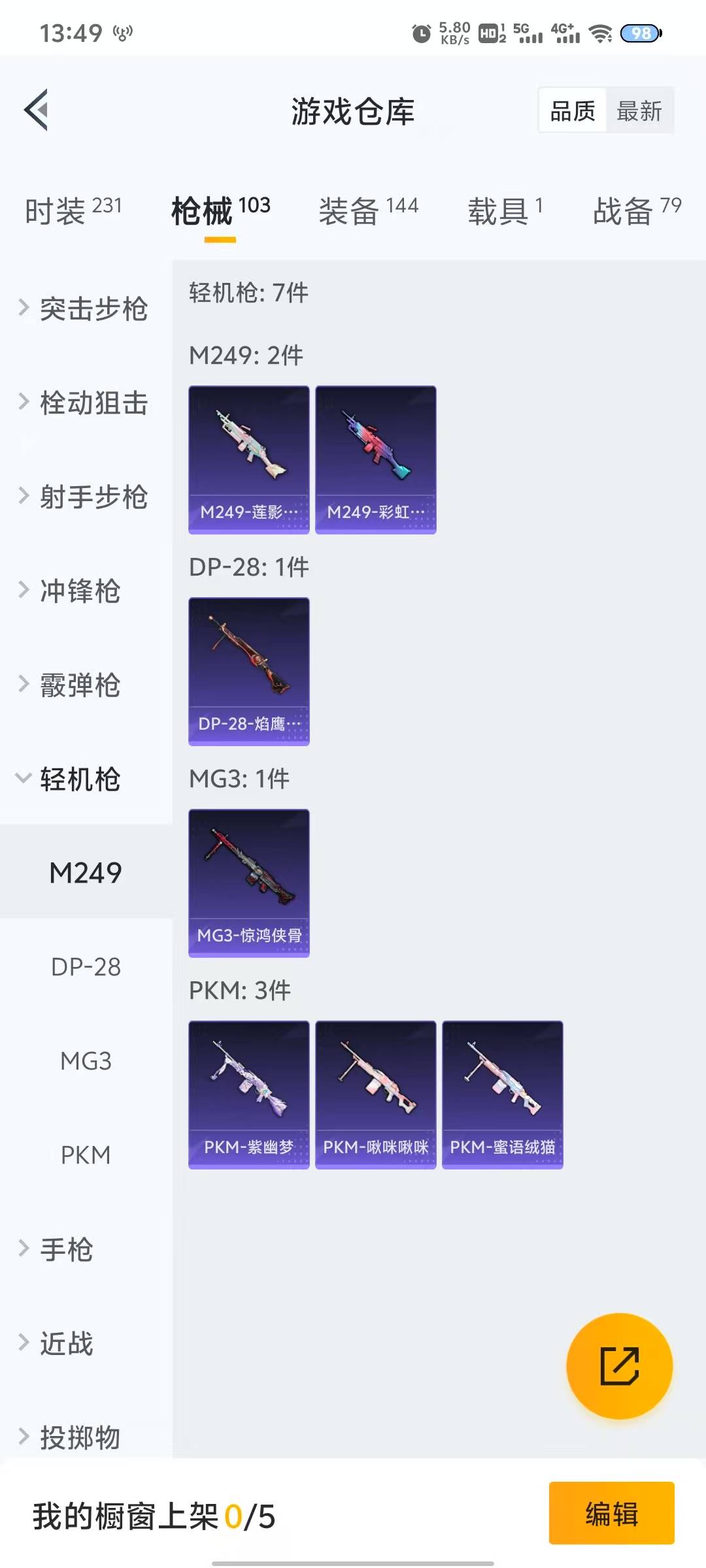Open the MG3-惊鸿侠骨 skin tile
This screenshot has width=706, height=1568.
coord(249,883)
